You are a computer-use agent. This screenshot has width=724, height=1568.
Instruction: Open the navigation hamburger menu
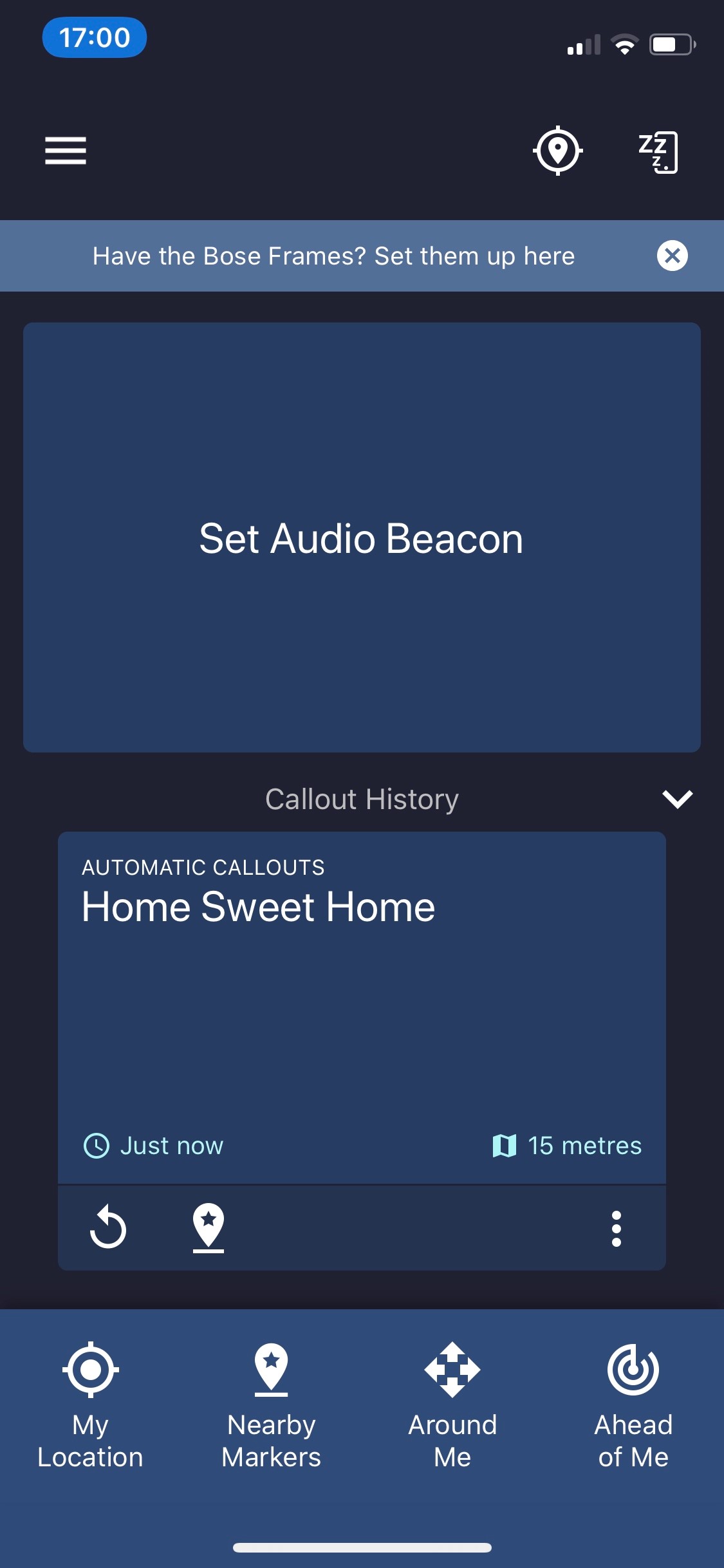[65, 151]
